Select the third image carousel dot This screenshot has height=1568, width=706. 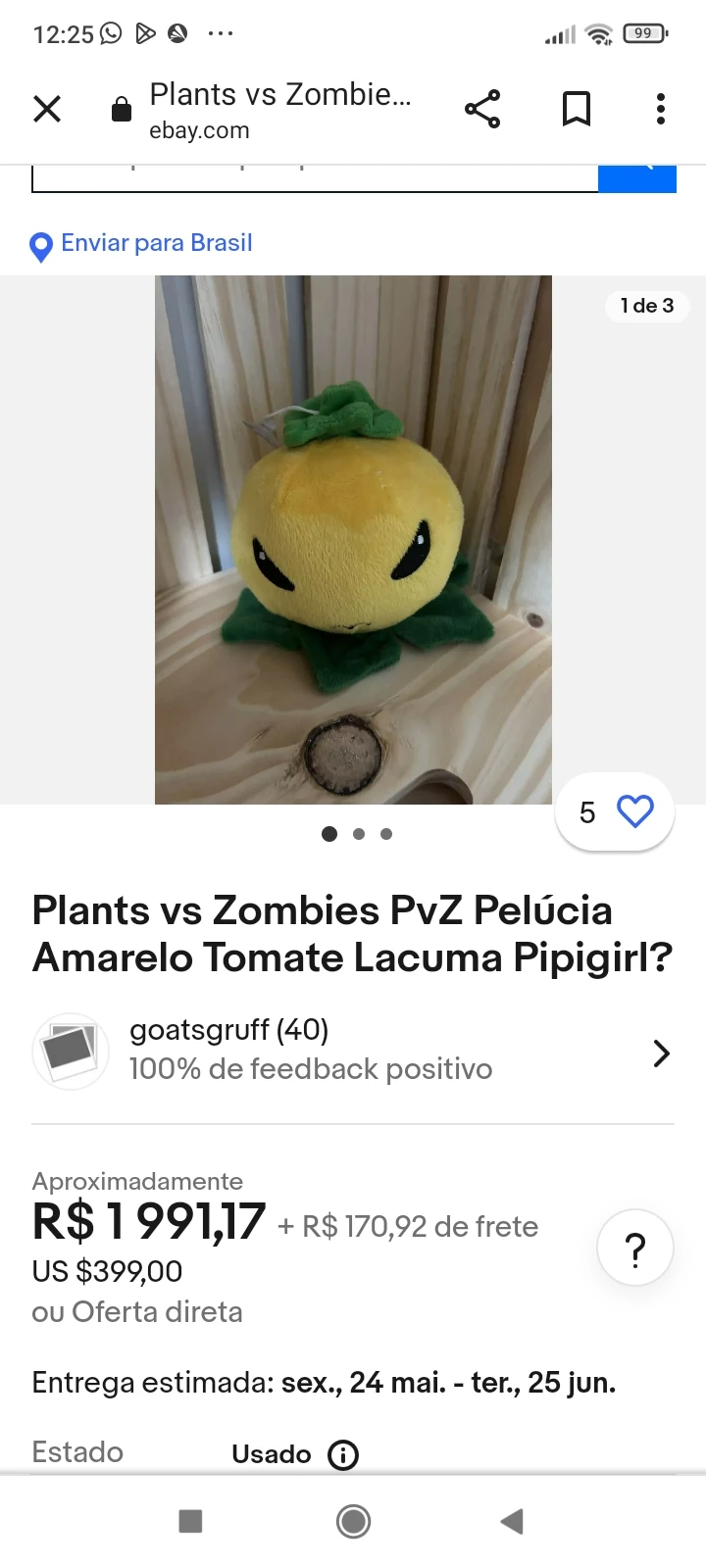pyautogui.click(x=385, y=833)
